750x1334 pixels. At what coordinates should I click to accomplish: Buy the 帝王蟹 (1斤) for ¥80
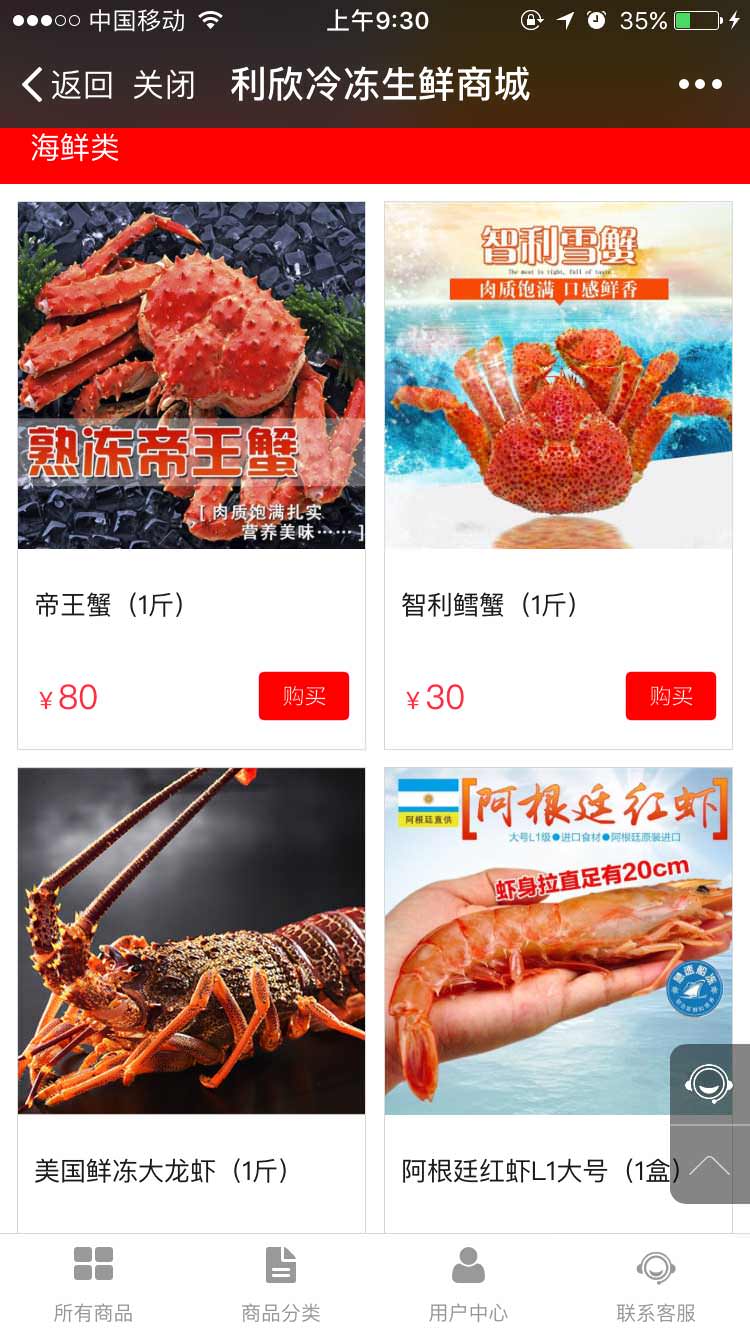(x=303, y=696)
